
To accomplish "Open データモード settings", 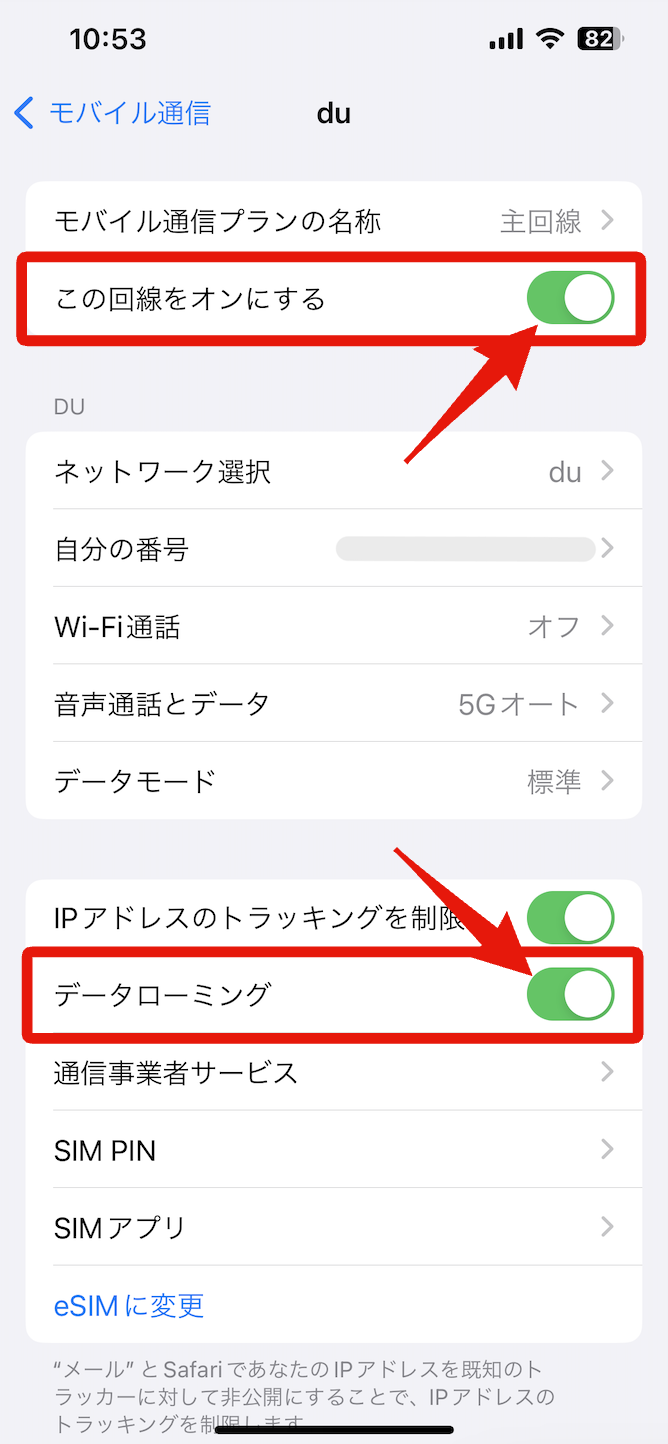I will [333, 781].
